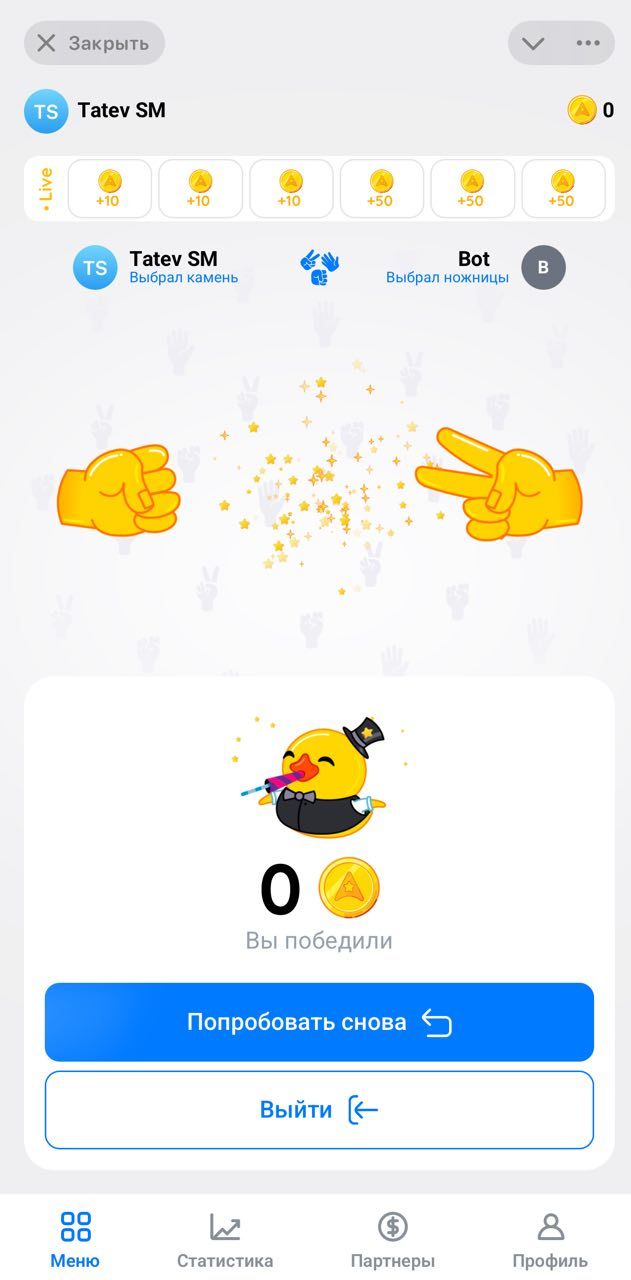Collapse the app using the chevron
Viewport: 631px width, 1280px height.
coord(533,43)
